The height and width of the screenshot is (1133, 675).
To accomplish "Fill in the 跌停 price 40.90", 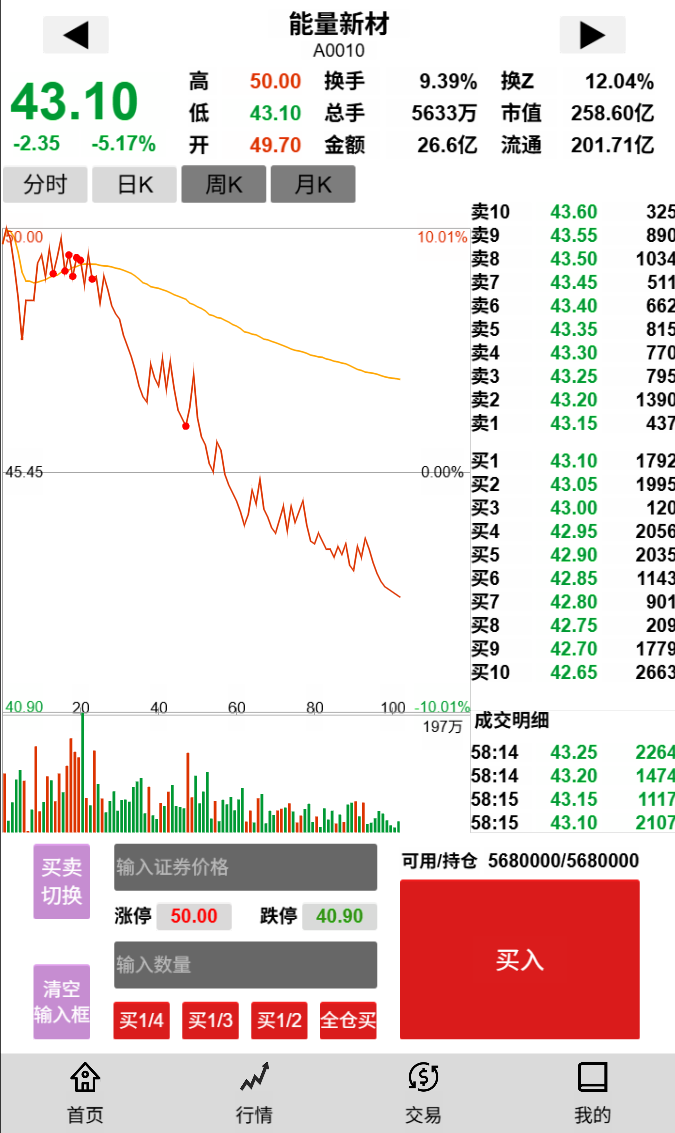I will pos(339,917).
